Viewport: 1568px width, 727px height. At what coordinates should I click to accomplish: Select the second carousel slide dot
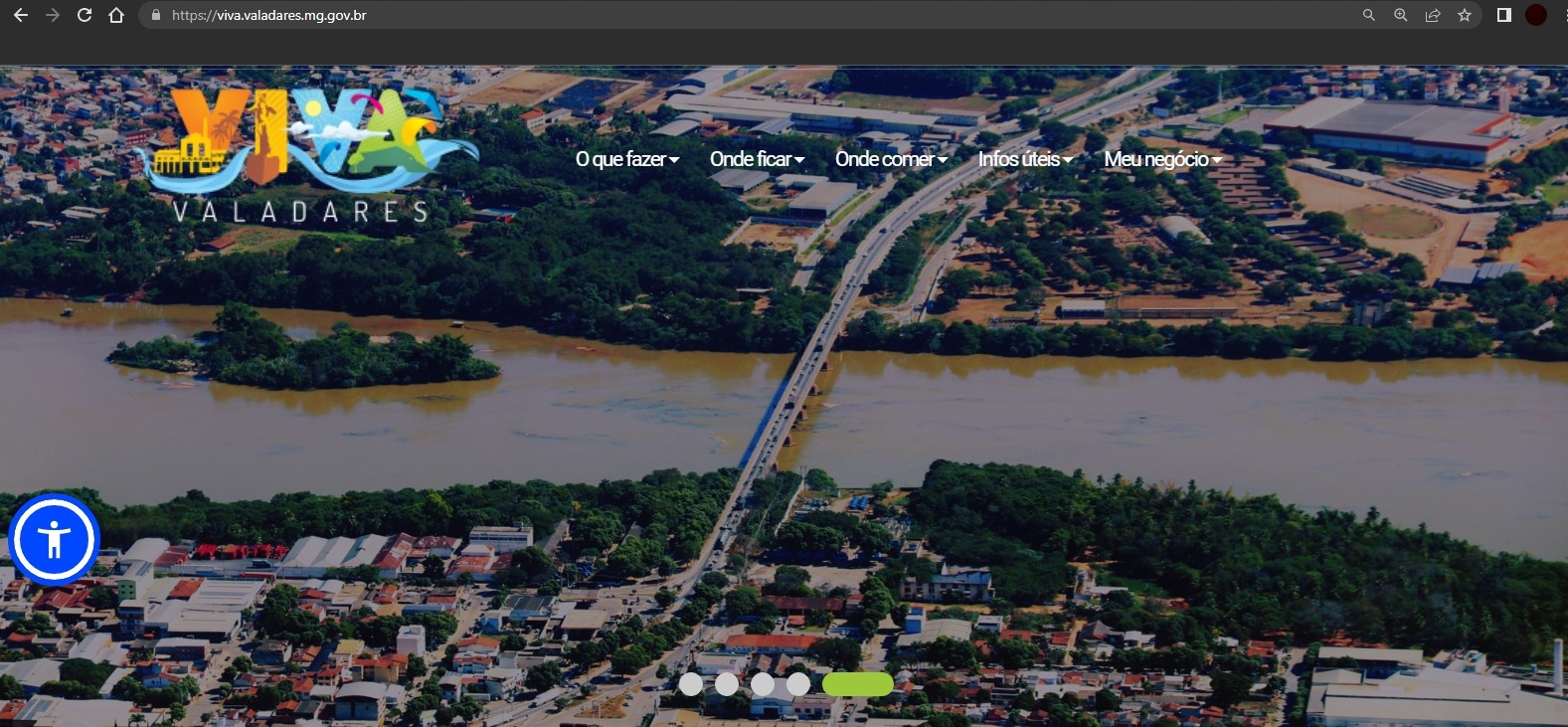tap(727, 684)
